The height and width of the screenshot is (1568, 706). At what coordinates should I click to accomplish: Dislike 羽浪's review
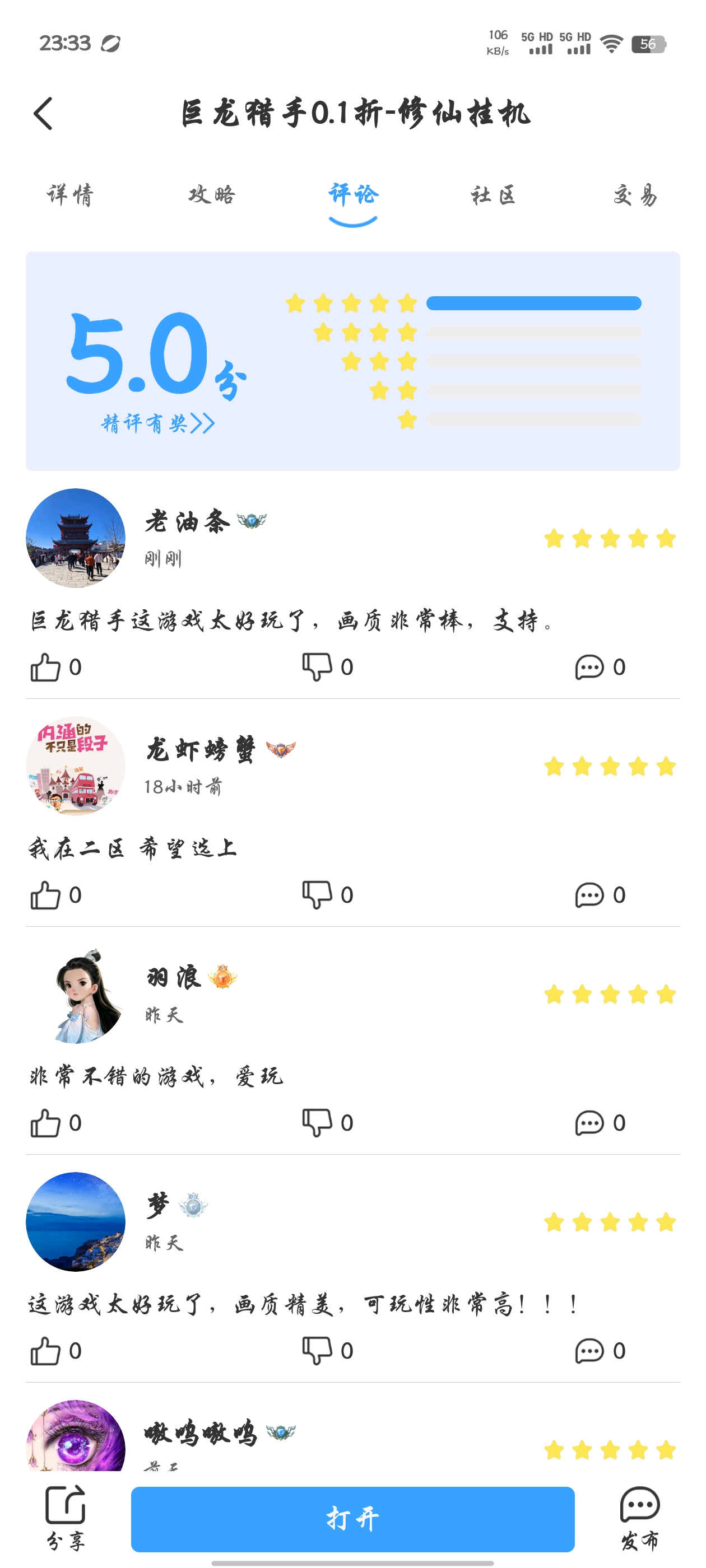(x=317, y=1123)
